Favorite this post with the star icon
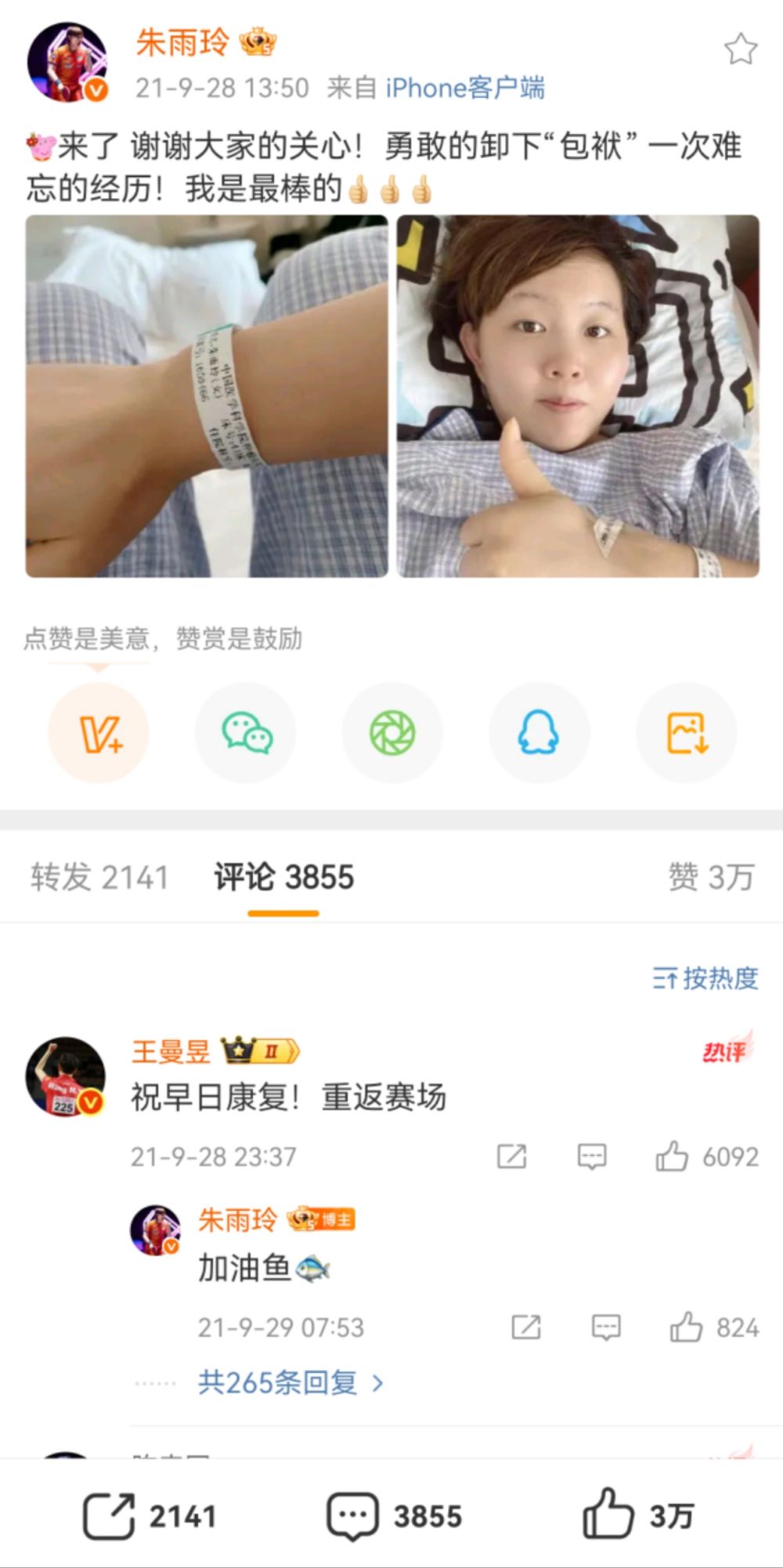Image resolution: width=783 pixels, height=1568 pixels. pos(739,50)
